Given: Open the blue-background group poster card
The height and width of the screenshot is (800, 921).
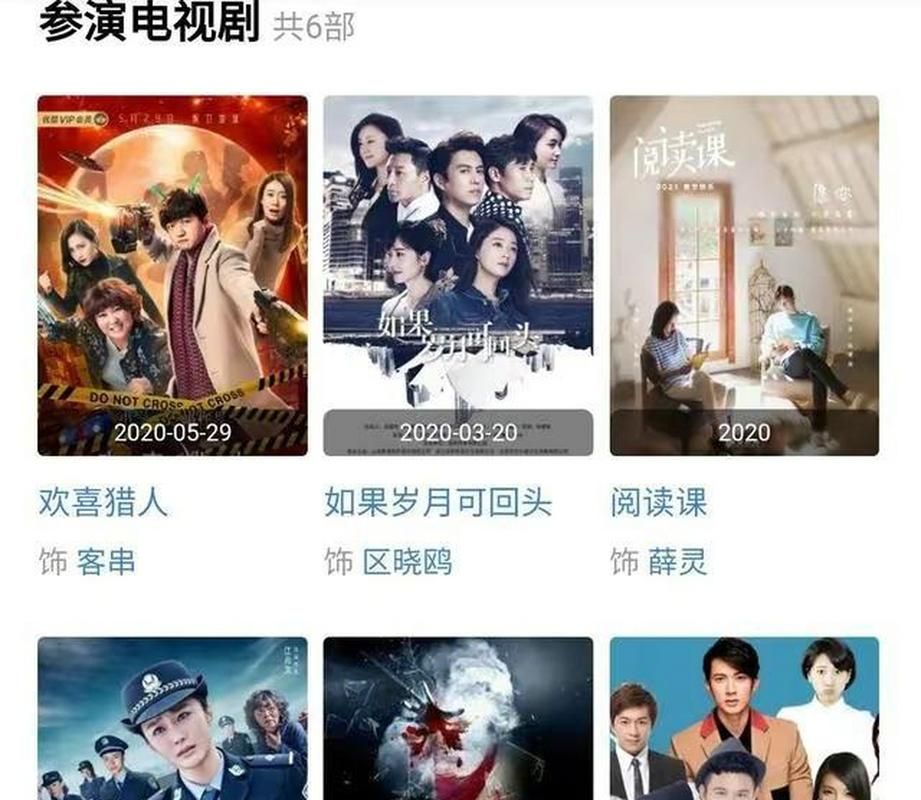Looking at the screenshot, I should click(744, 720).
